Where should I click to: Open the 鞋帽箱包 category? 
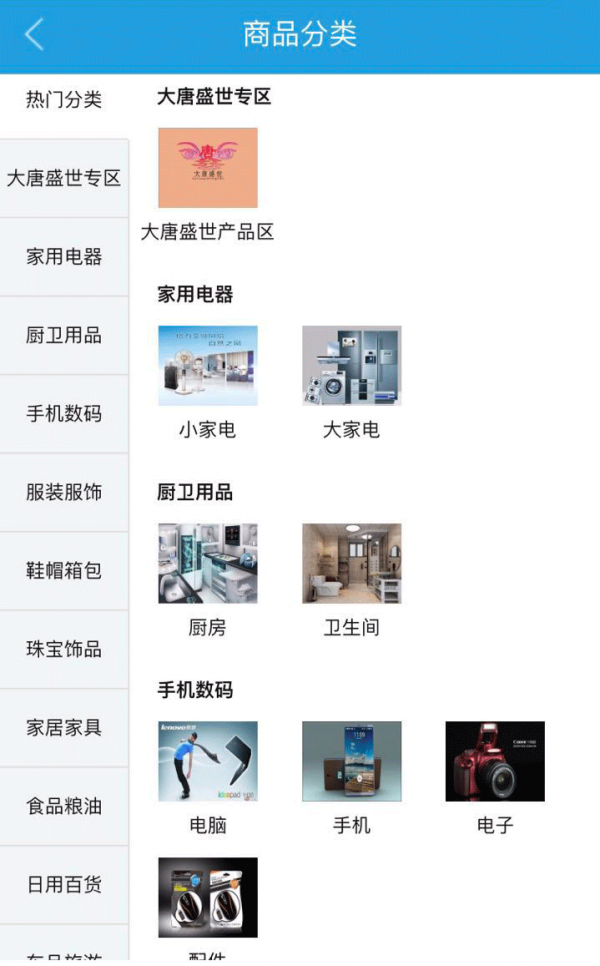(64, 571)
